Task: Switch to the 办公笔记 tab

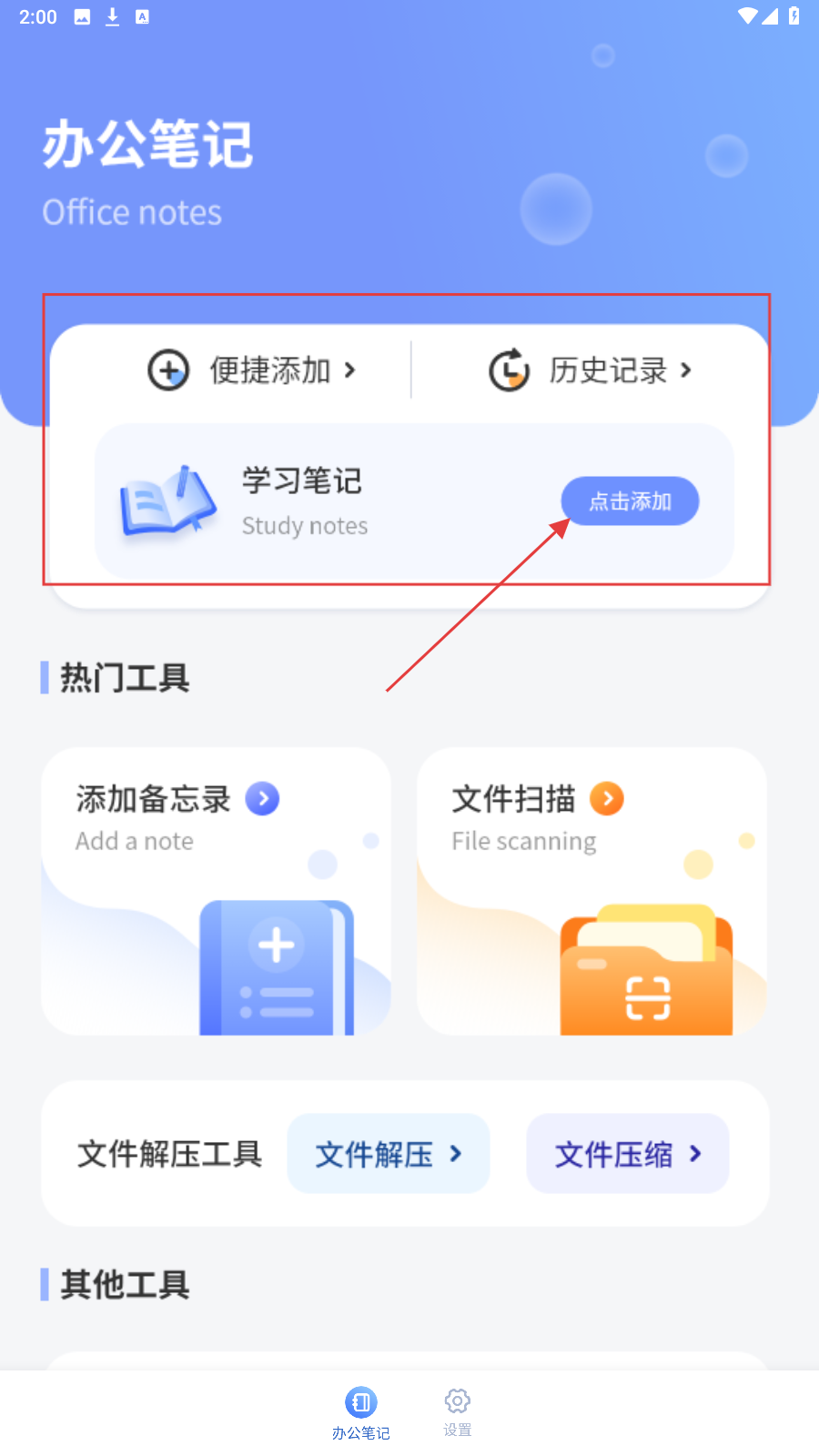Action: coord(361,1412)
